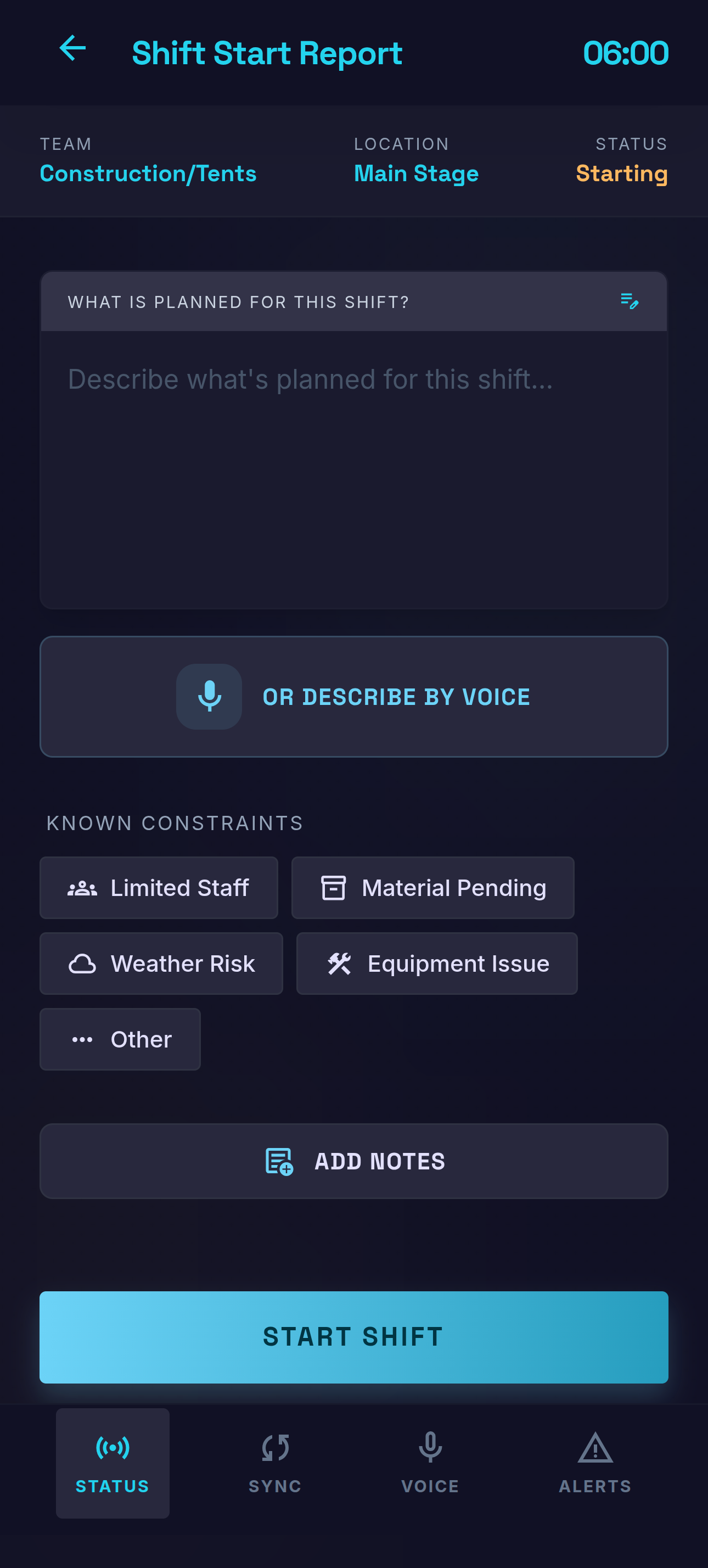Image resolution: width=708 pixels, height=1568 pixels.
Task: Toggle the Limited Staff constraint
Action: (x=159, y=887)
